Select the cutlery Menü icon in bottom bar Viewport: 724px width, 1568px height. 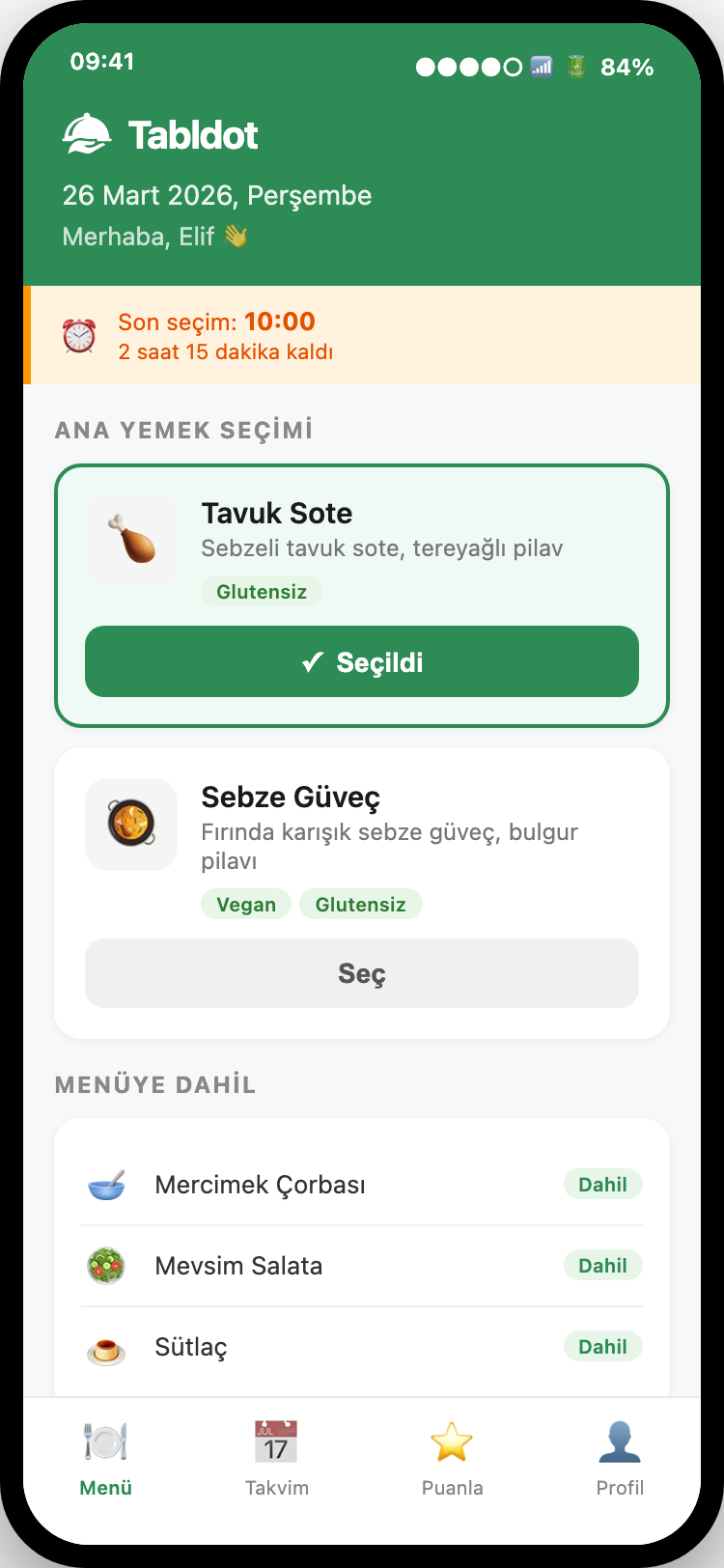104,1441
